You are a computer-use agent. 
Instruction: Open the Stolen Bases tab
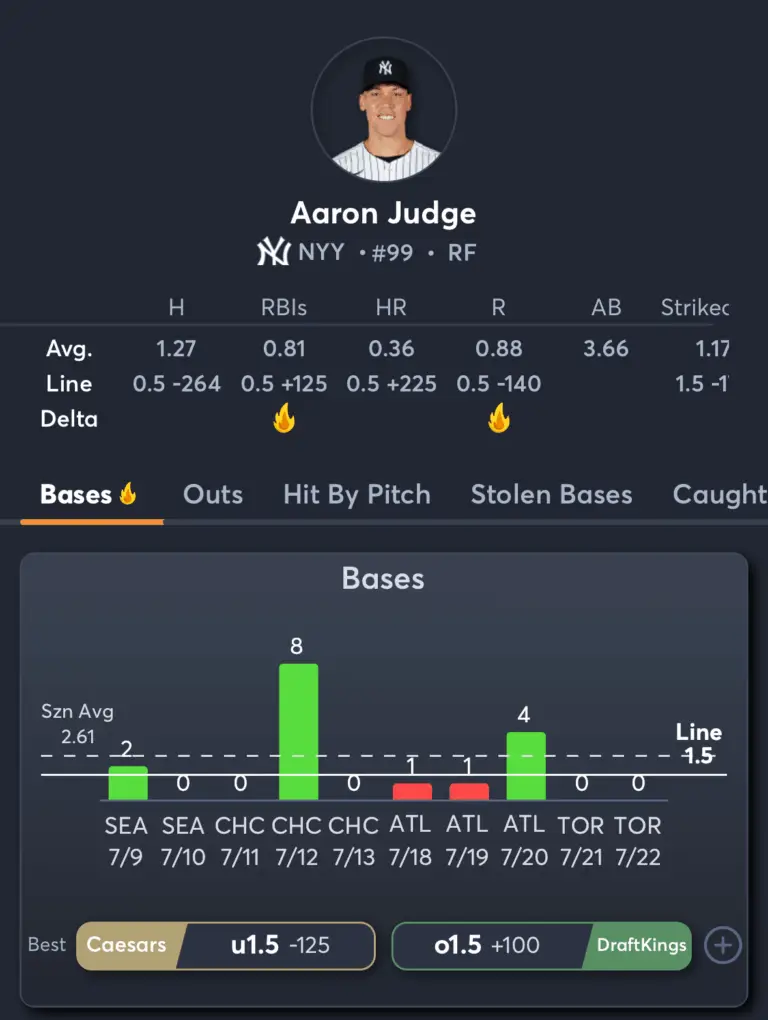551,494
